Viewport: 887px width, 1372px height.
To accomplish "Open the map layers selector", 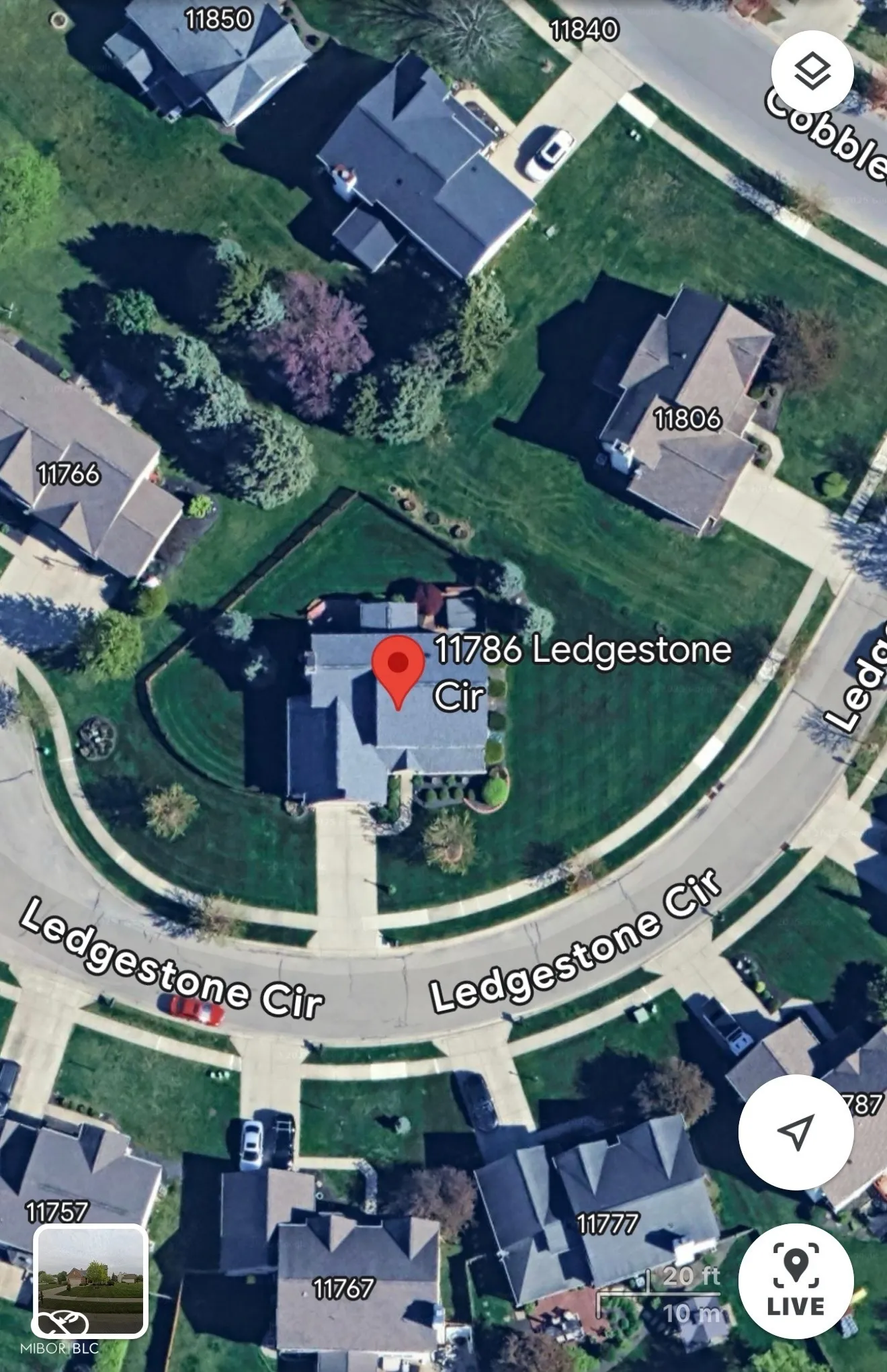I will click(812, 71).
